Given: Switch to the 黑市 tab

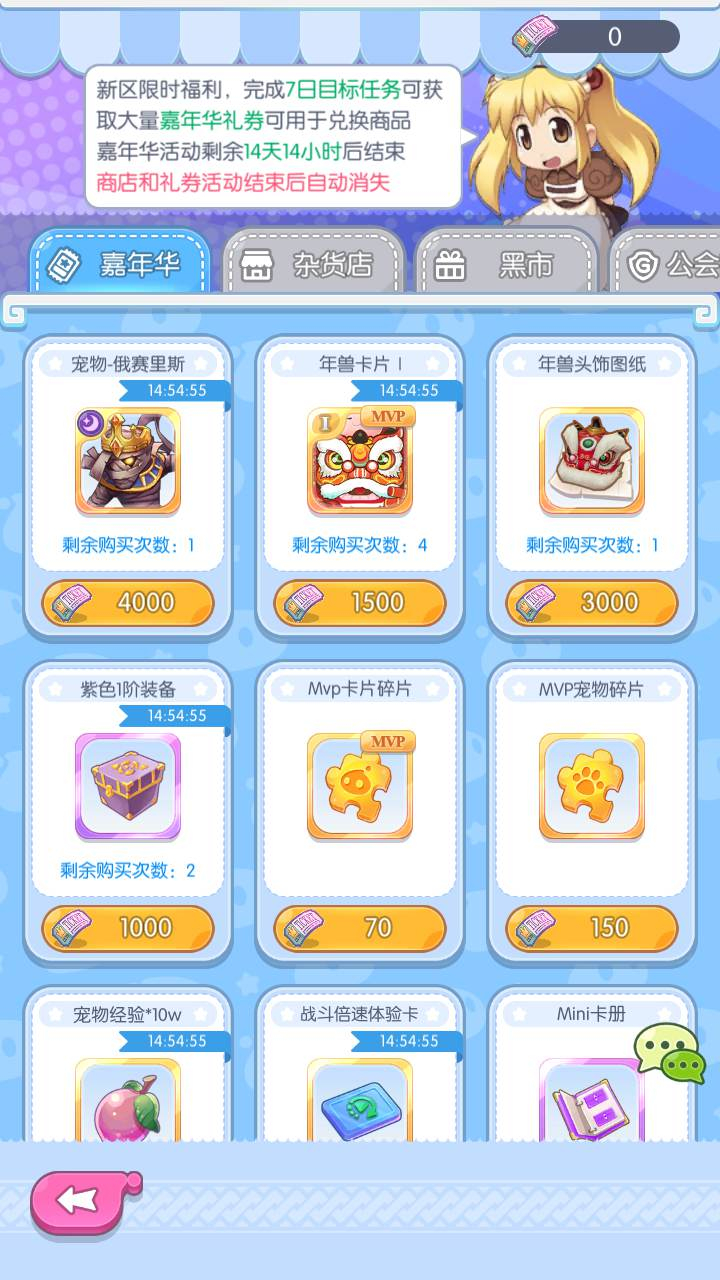Looking at the screenshot, I should point(507,264).
